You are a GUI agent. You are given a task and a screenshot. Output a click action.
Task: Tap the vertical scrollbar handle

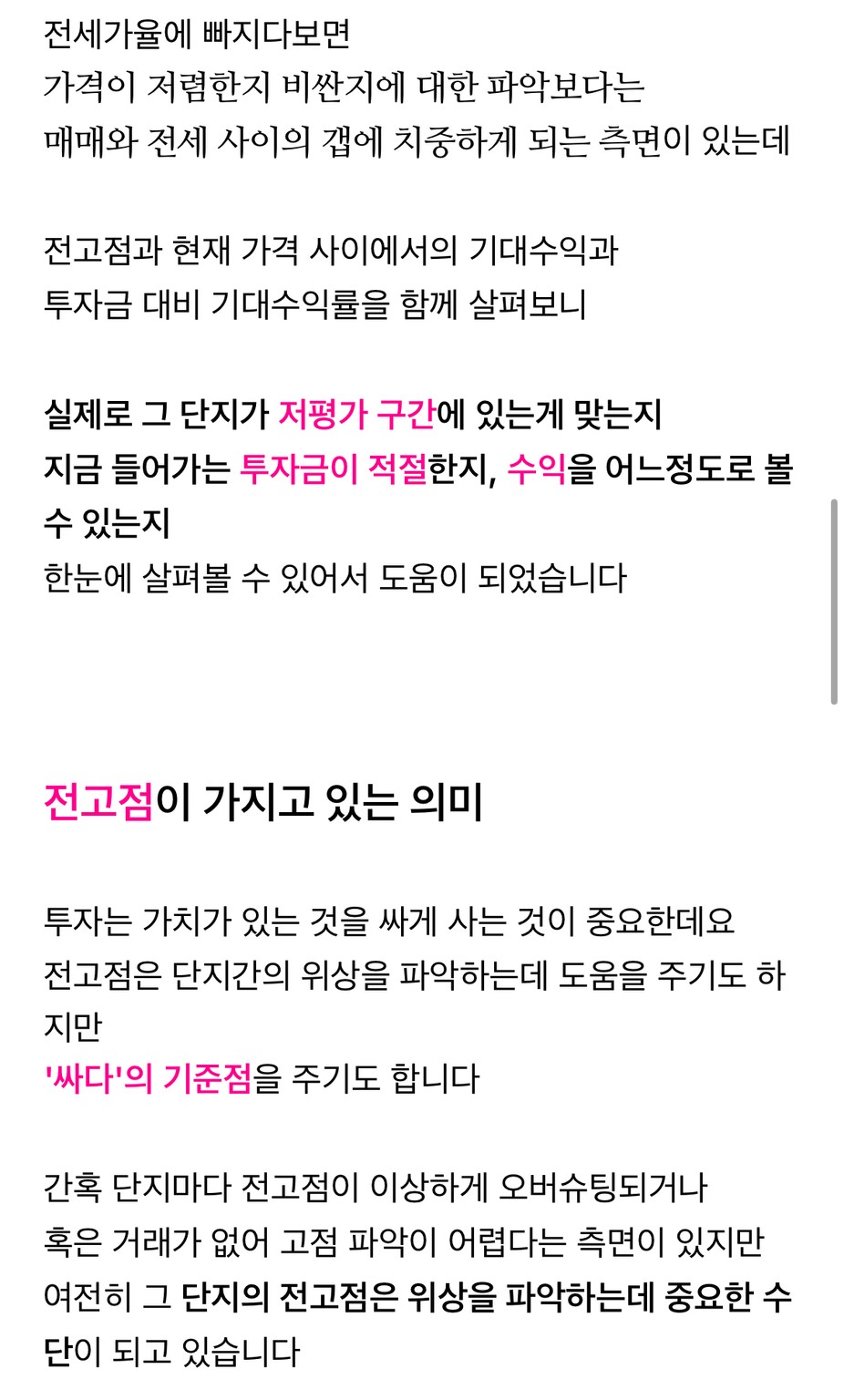(834, 602)
